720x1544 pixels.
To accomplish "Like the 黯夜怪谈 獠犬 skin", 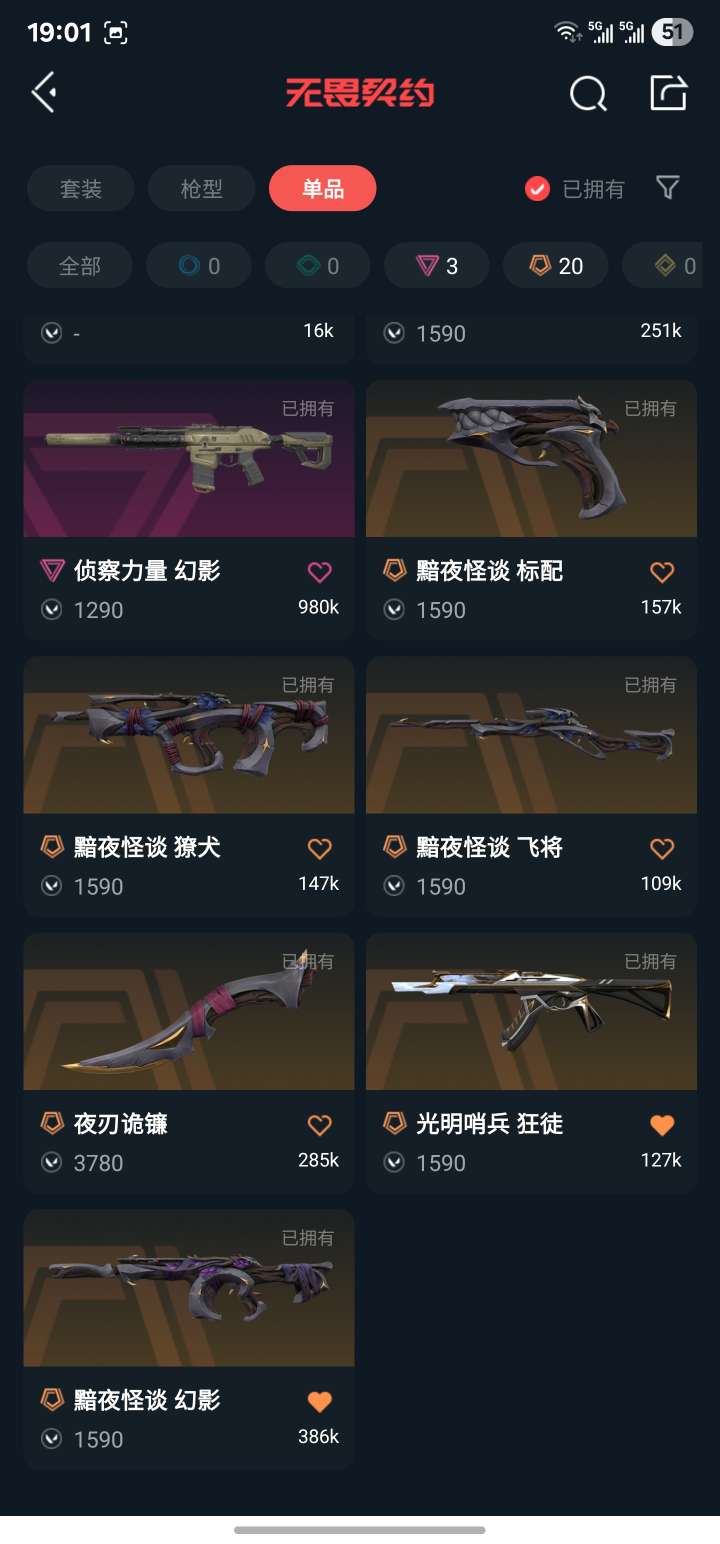I will 319,849.
